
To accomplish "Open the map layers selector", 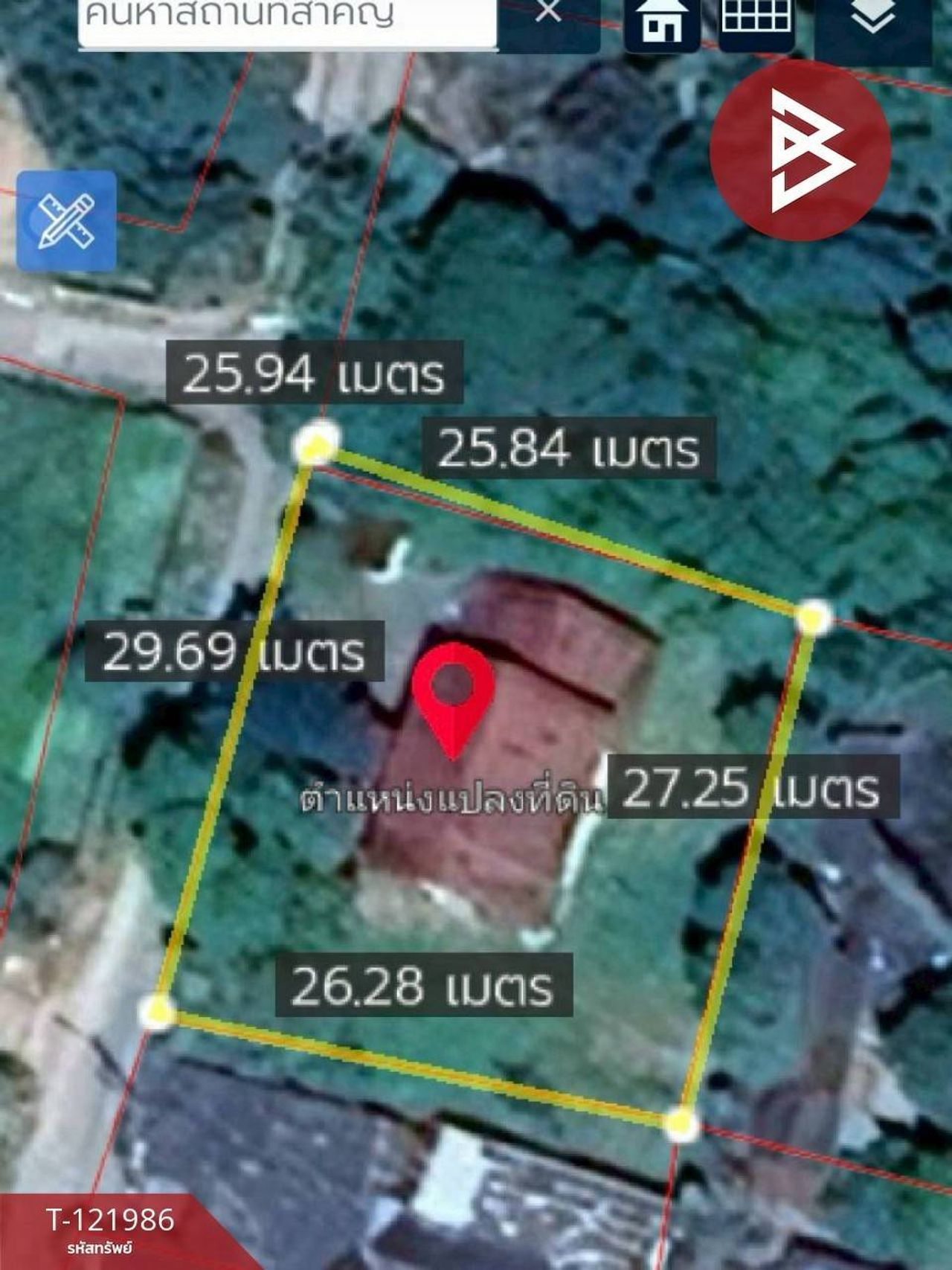I will coord(872,21).
